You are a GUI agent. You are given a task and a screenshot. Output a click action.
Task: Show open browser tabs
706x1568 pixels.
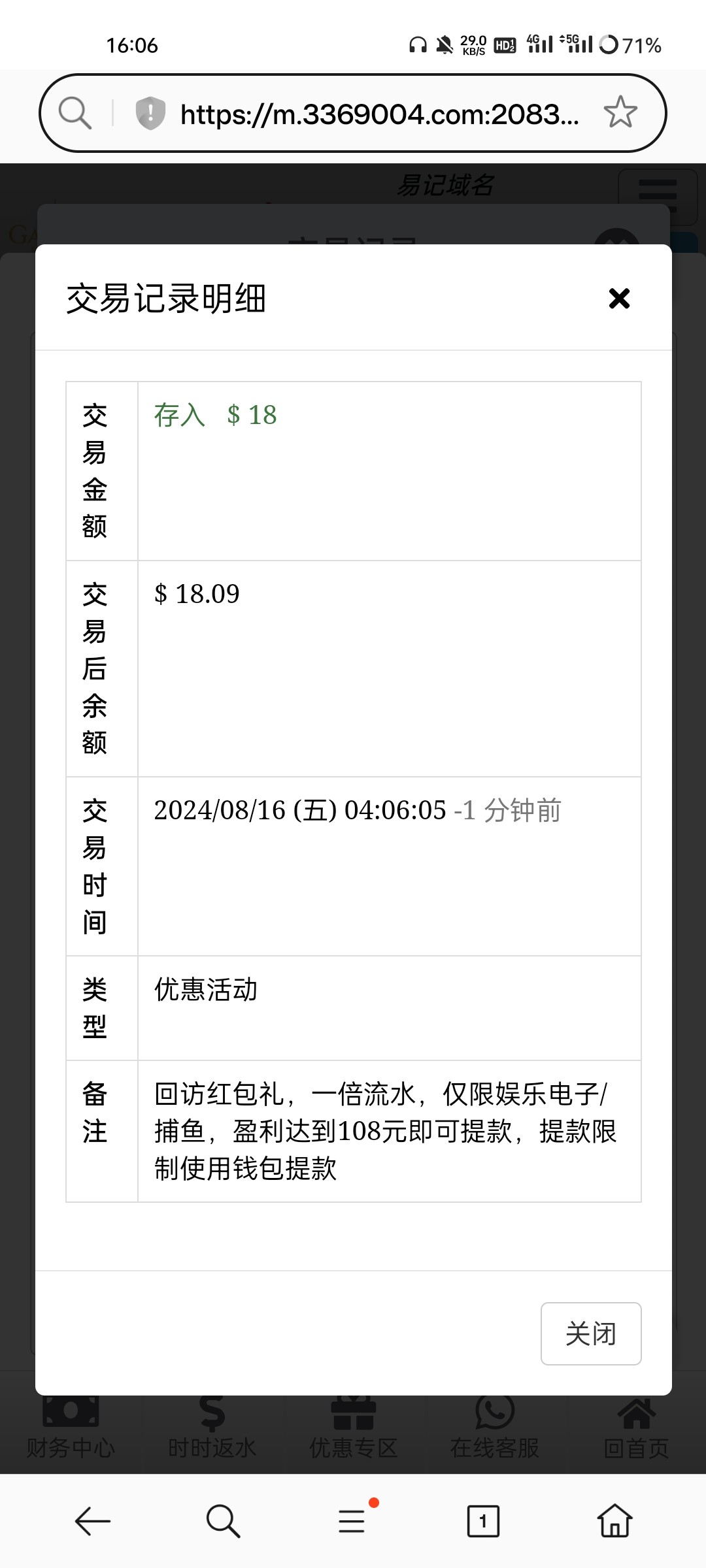point(483,1521)
